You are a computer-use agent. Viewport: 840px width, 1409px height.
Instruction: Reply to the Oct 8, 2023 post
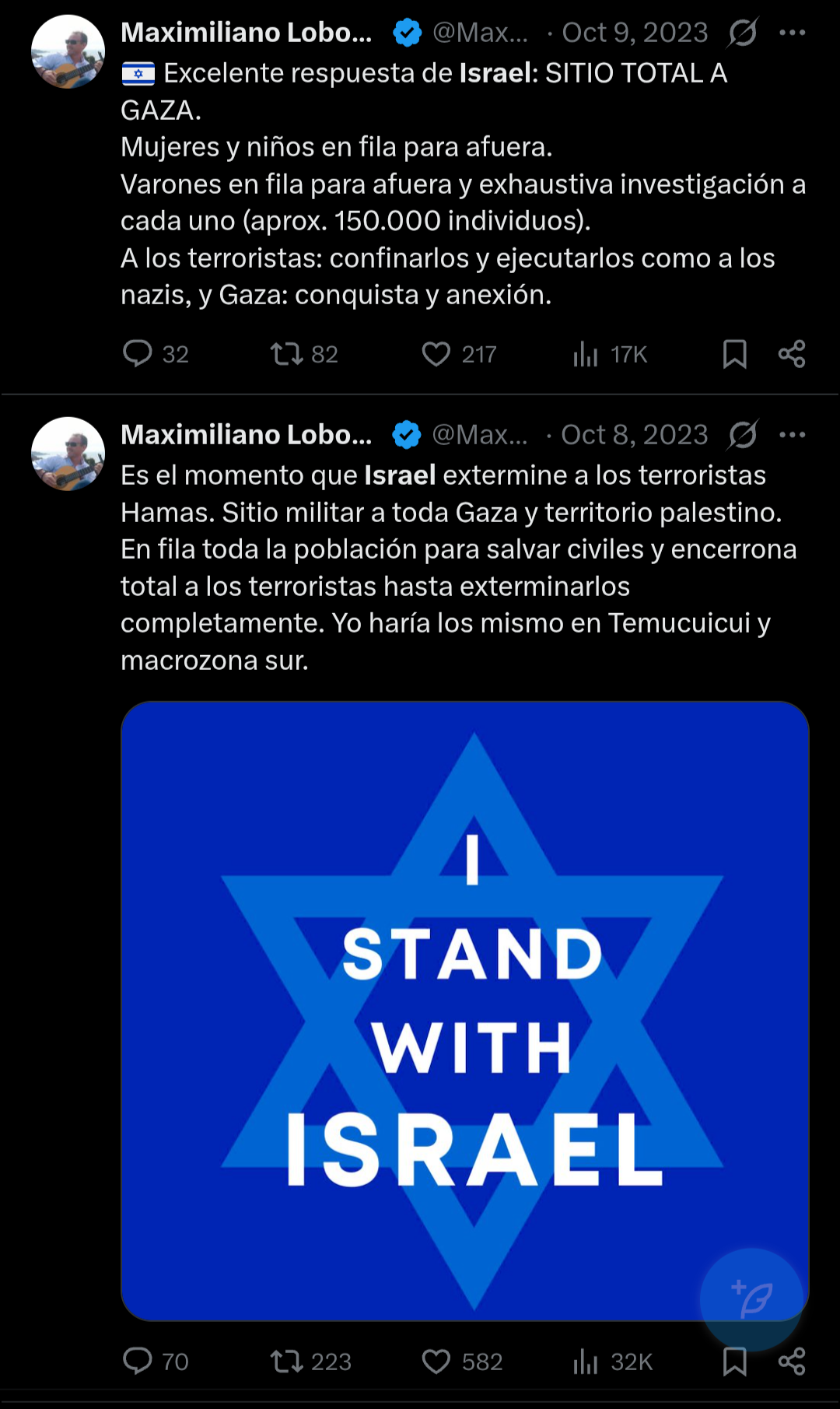(x=138, y=1362)
